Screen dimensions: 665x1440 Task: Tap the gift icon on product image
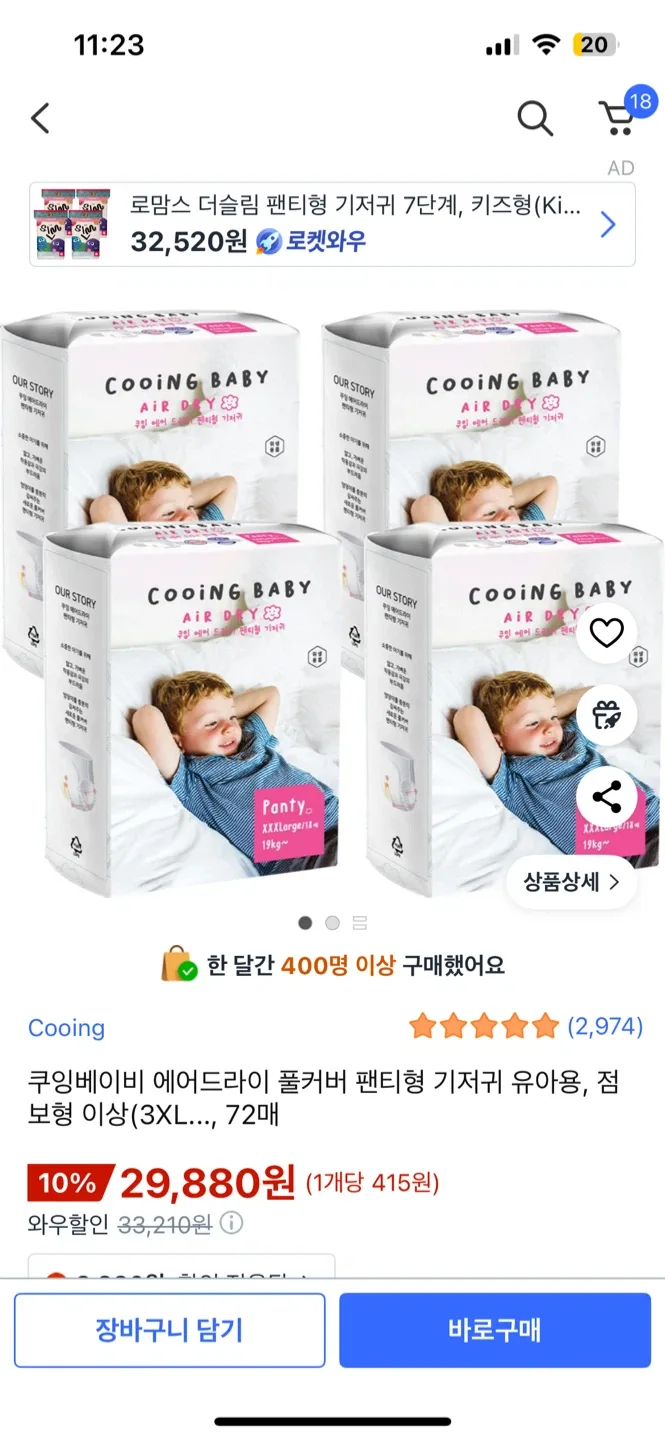click(x=606, y=715)
